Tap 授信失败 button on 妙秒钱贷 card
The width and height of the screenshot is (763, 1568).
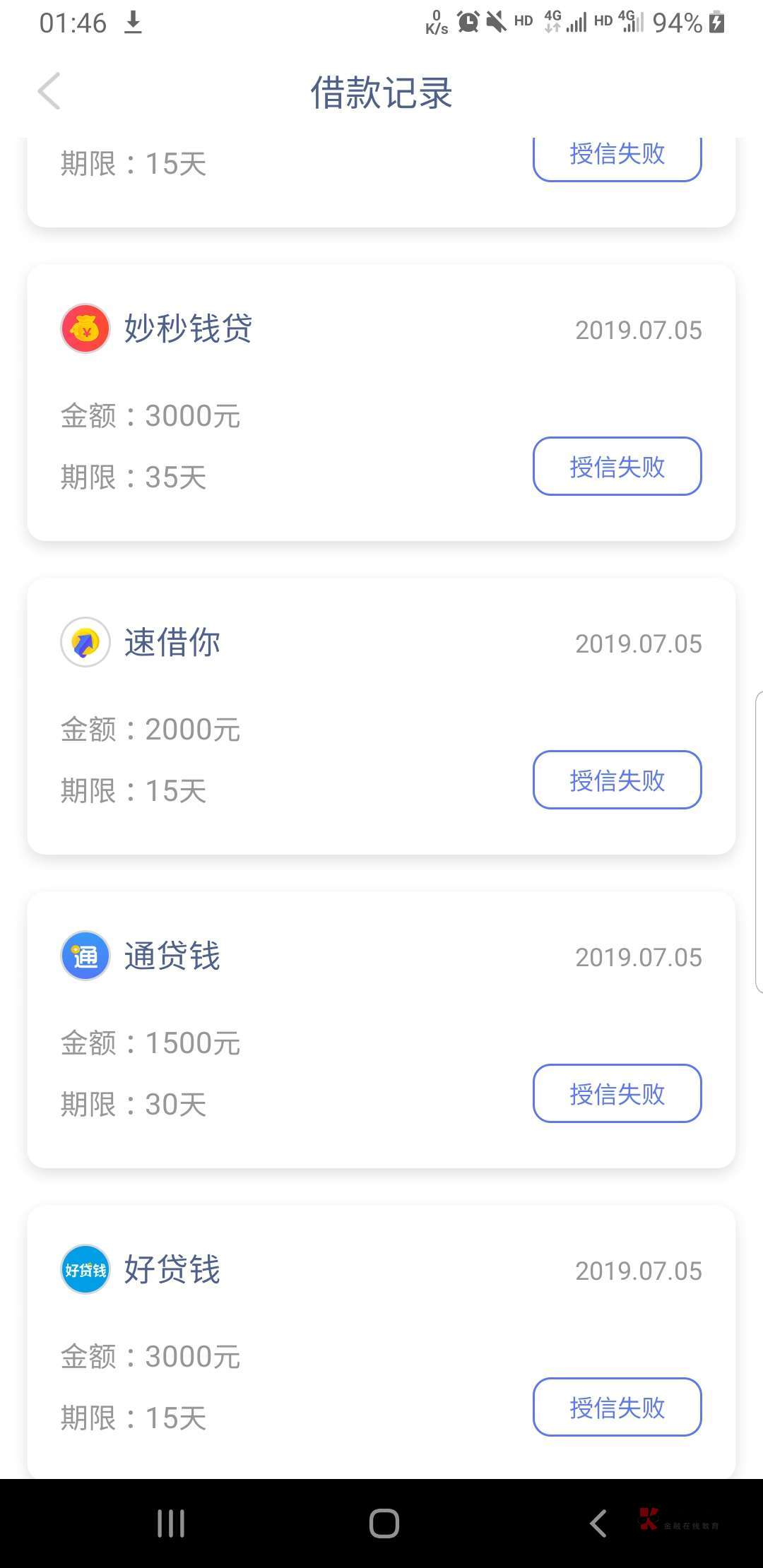coord(617,467)
